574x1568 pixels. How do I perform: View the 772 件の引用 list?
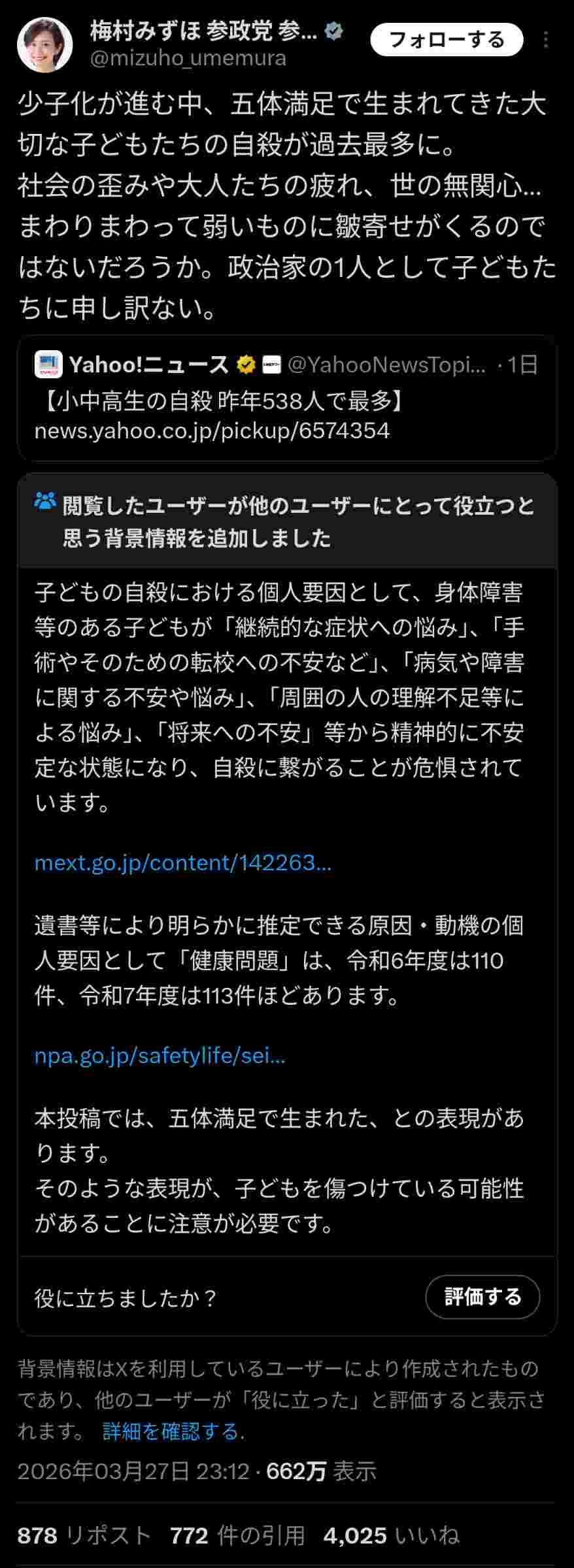coord(237,1535)
